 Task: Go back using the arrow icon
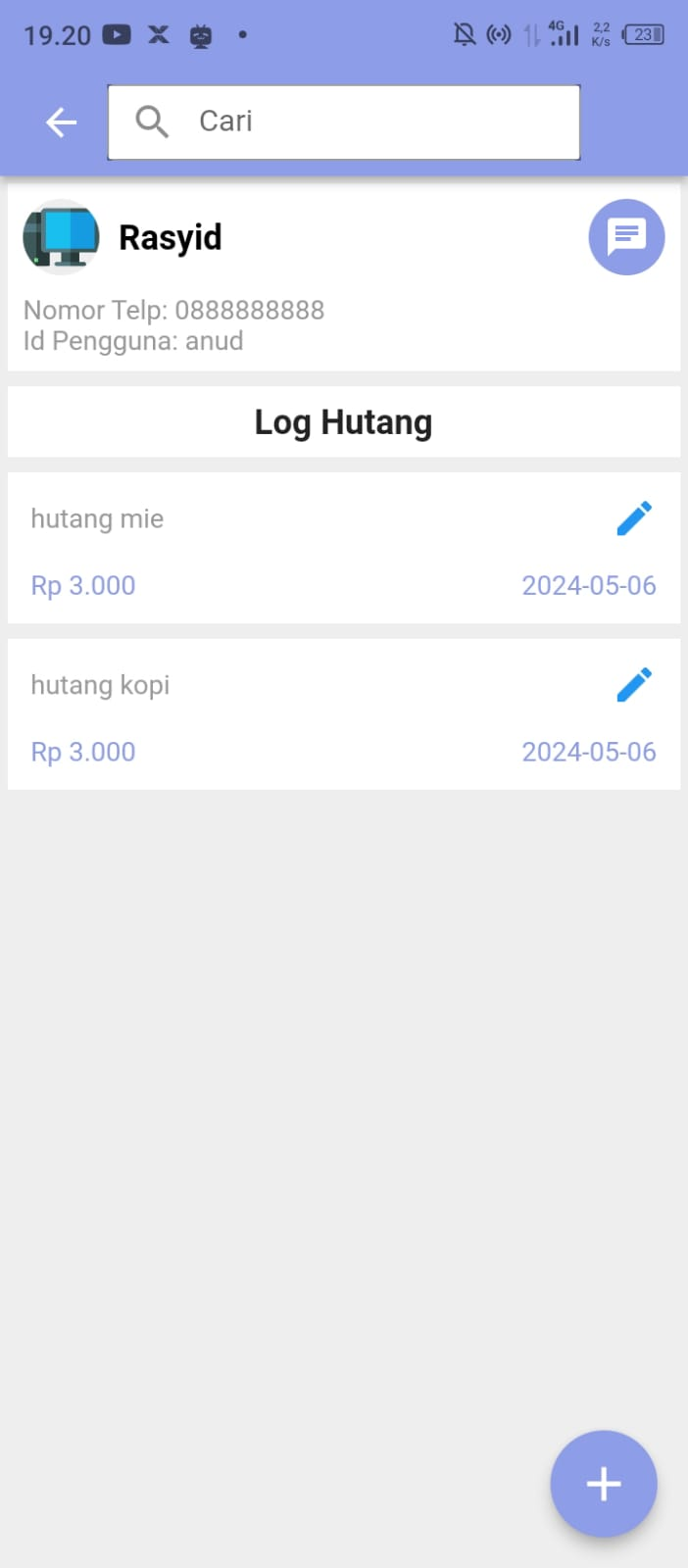tap(61, 122)
